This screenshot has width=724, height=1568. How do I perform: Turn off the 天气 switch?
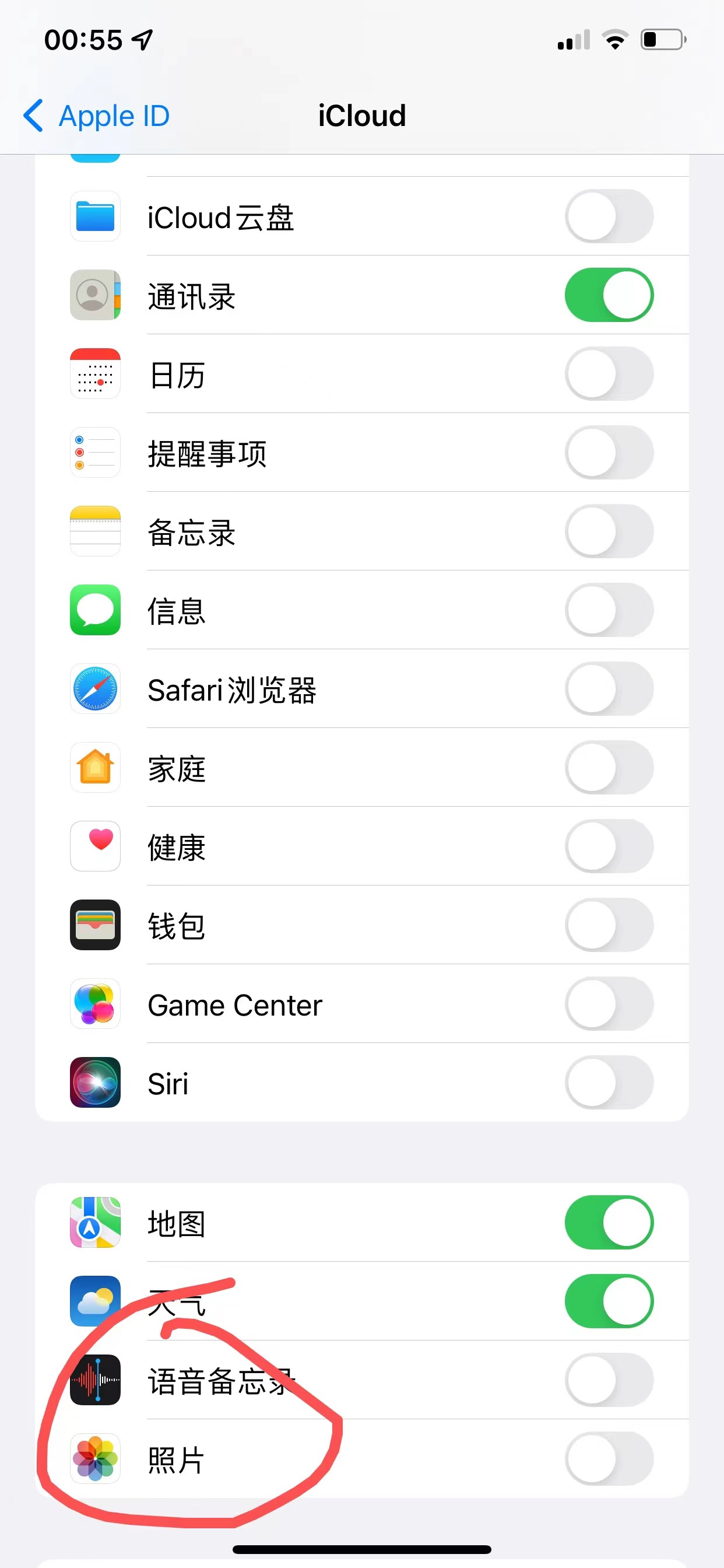click(609, 1301)
